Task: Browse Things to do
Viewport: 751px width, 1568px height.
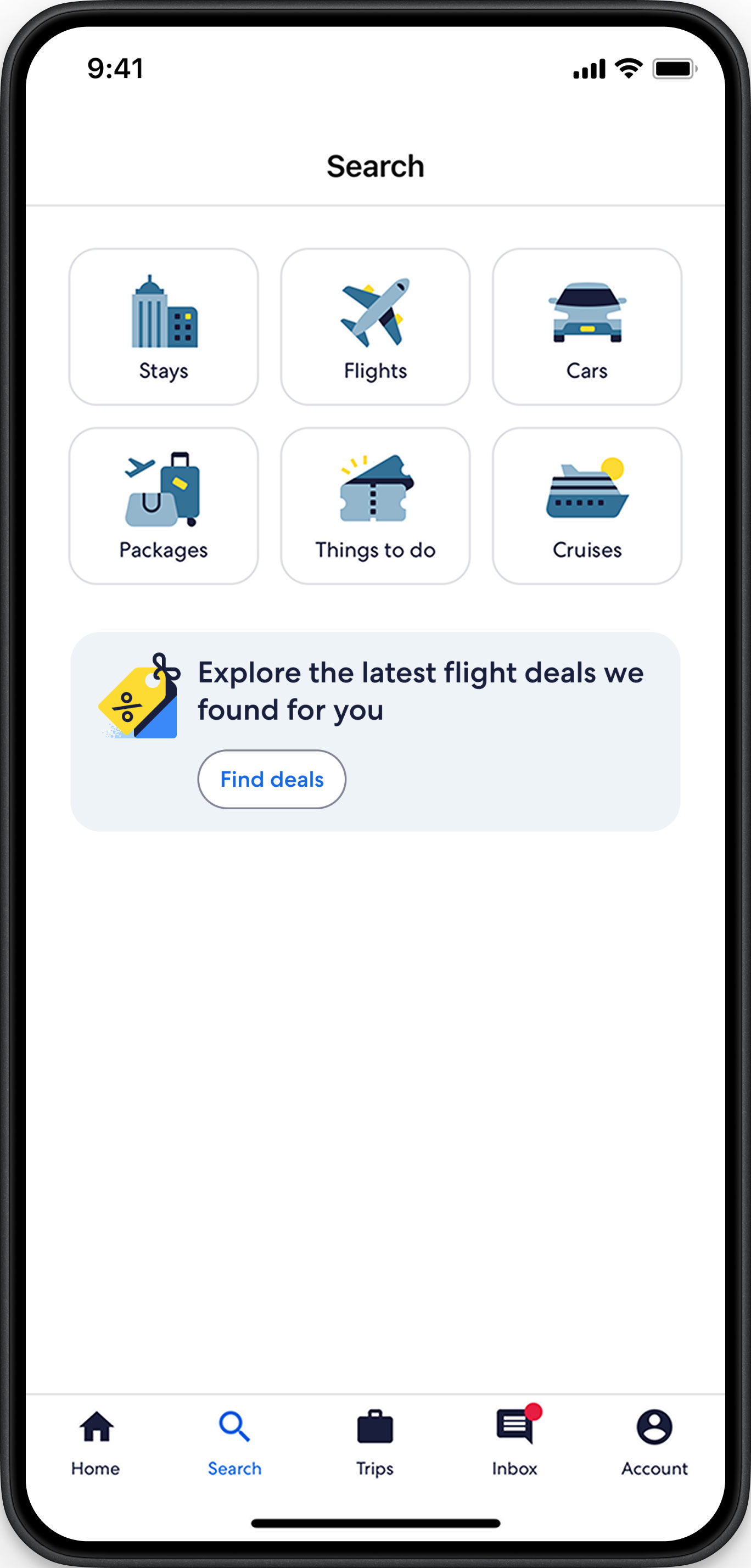Action: pos(375,506)
